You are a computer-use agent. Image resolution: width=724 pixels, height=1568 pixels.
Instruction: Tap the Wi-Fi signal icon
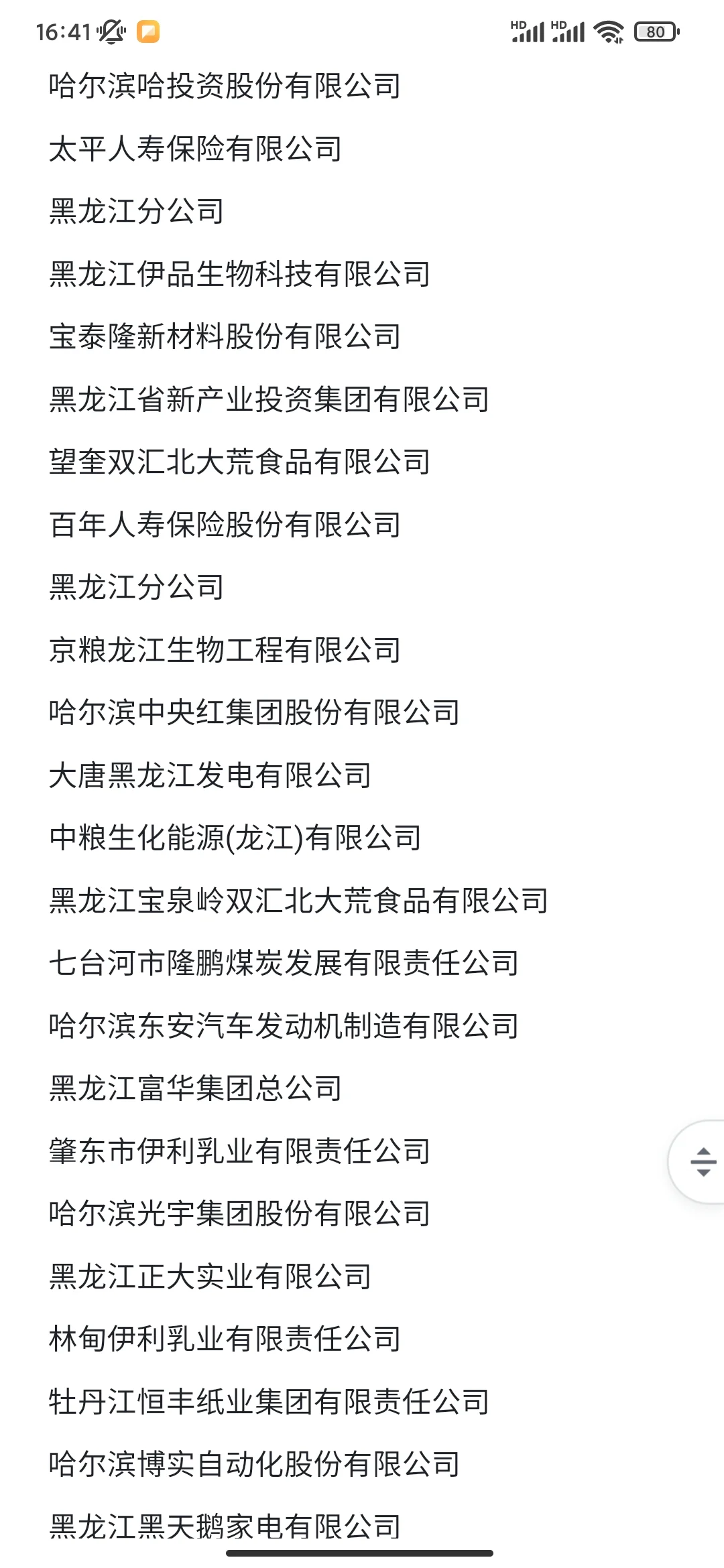pyautogui.click(x=607, y=31)
